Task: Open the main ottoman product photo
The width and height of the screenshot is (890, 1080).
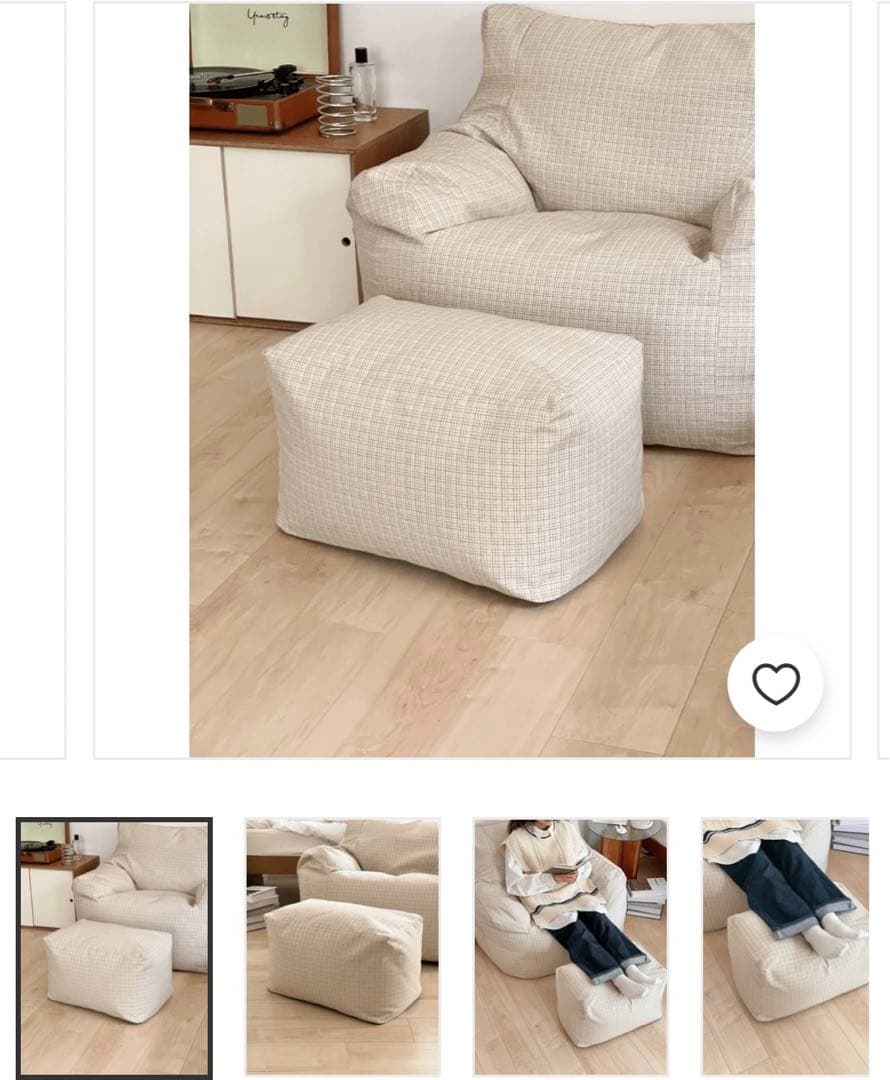Action: coord(471,379)
